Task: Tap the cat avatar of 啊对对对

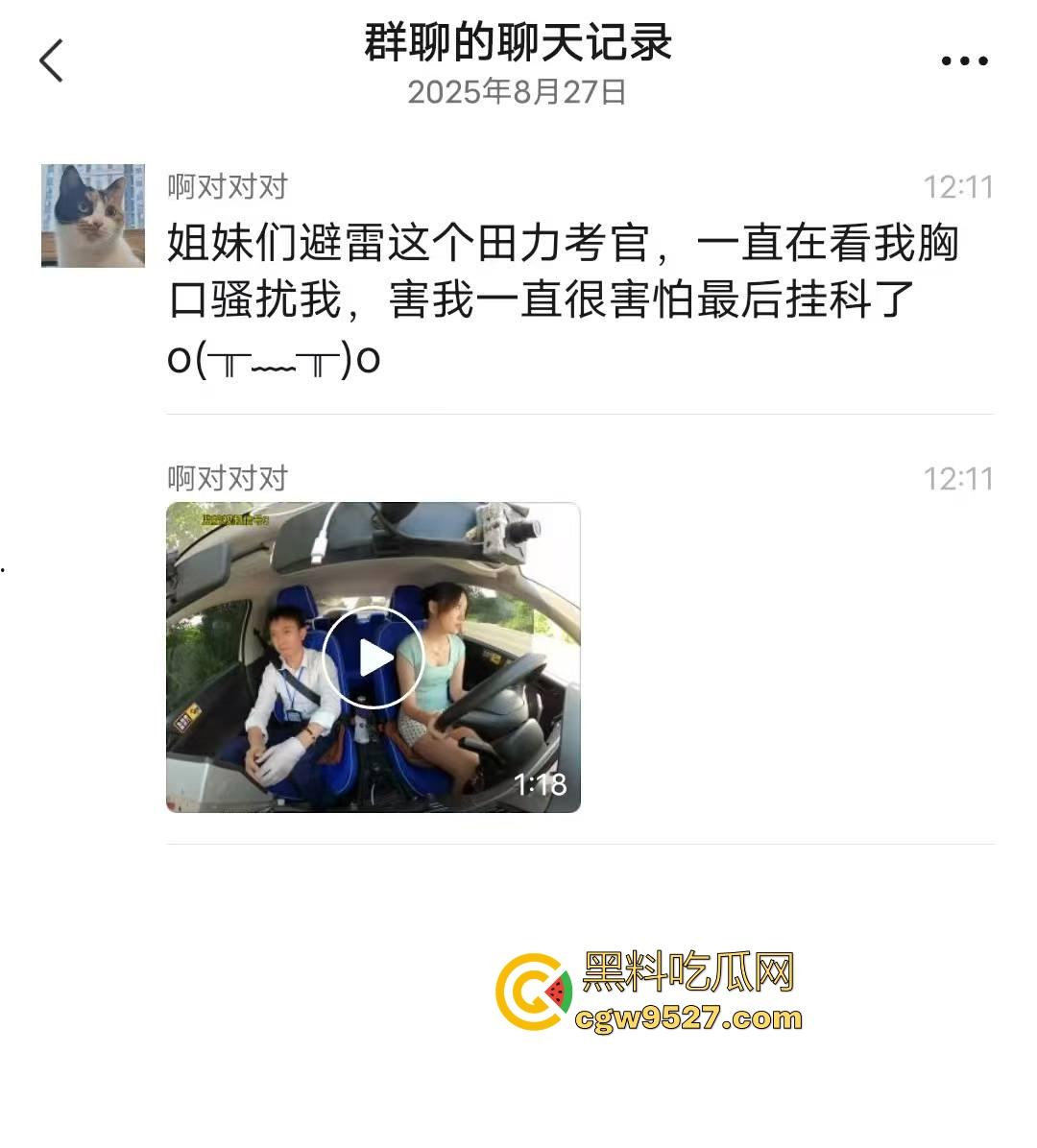Action: (x=91, y=213)
